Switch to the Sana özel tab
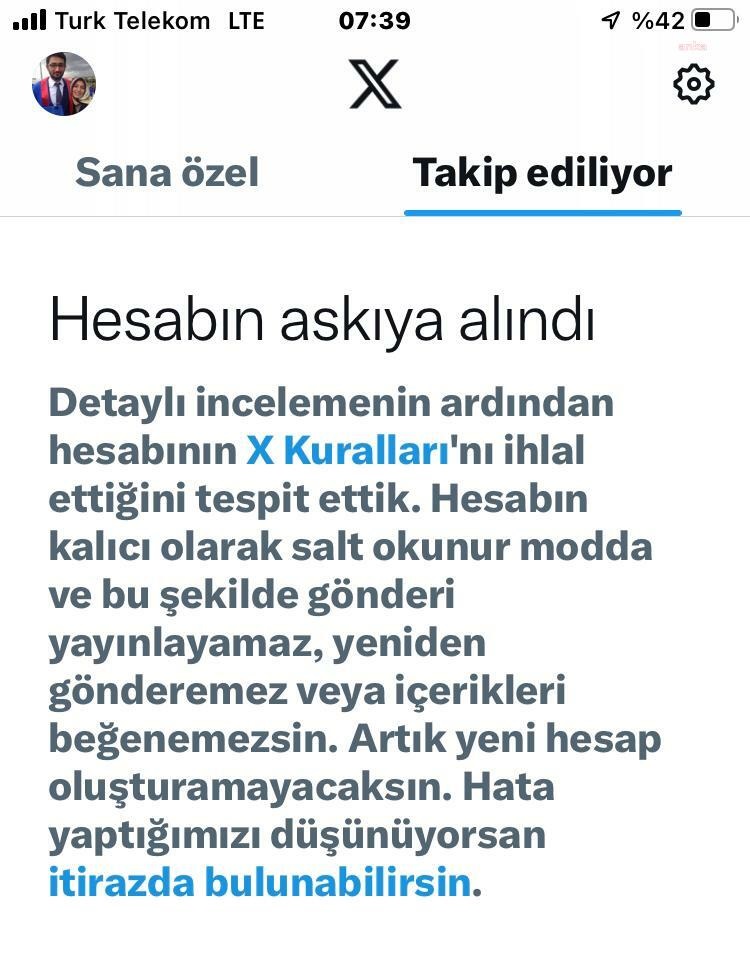The height and width of the screenshot is (970, 750). click(167, 173)
